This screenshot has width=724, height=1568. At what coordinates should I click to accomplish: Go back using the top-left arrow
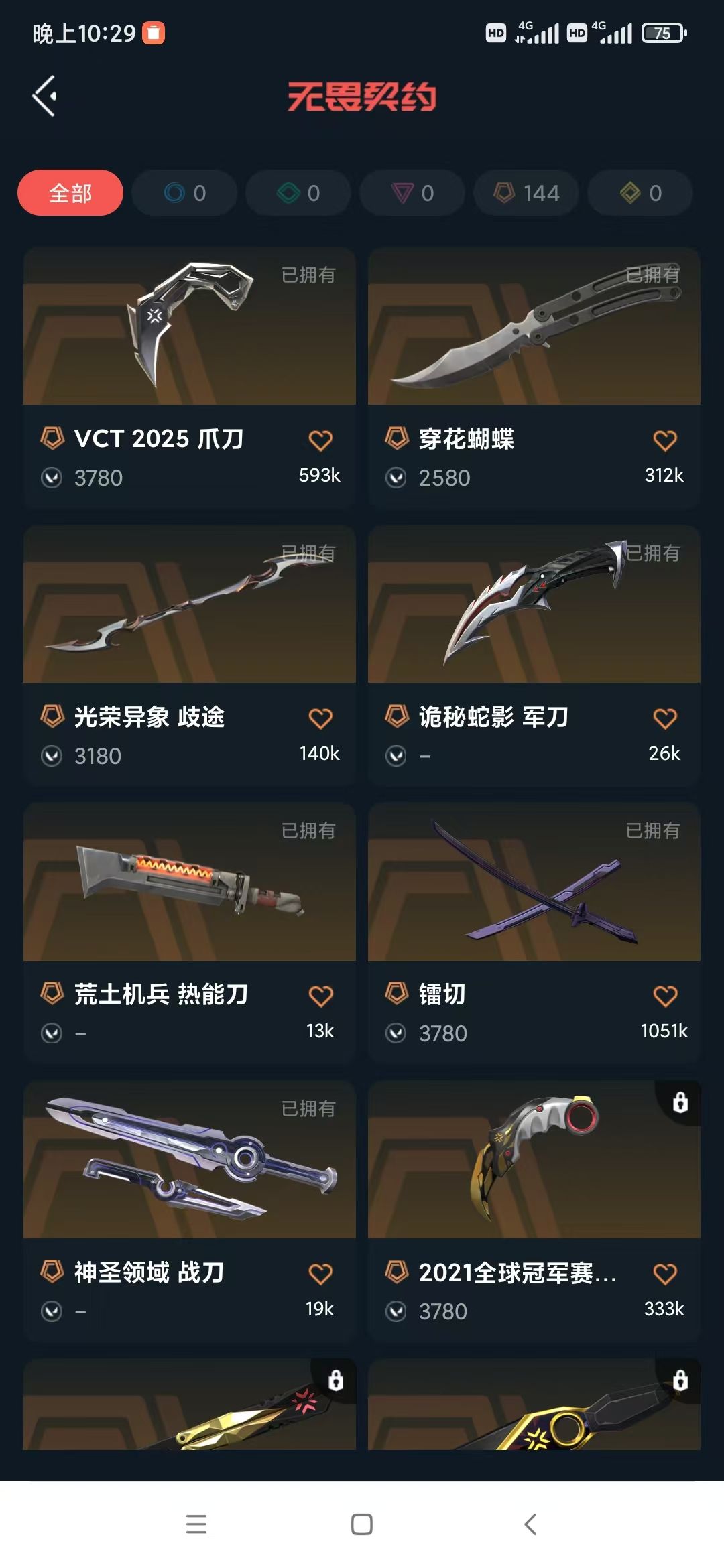click(x=44, y=96)
